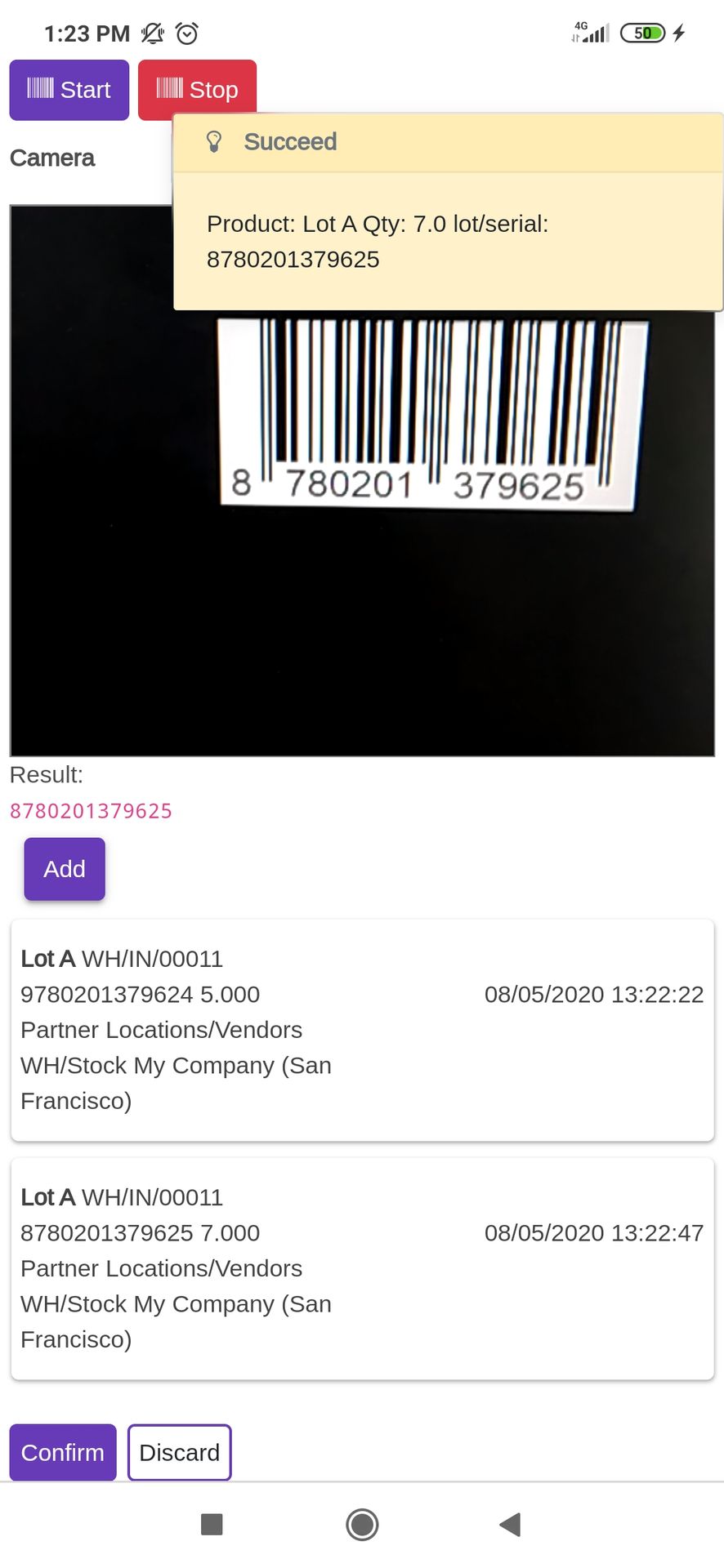The width and height of the screenshot is (724, 1568).
Task: Go to the home screen
Action: click(x=362, y=1524)
